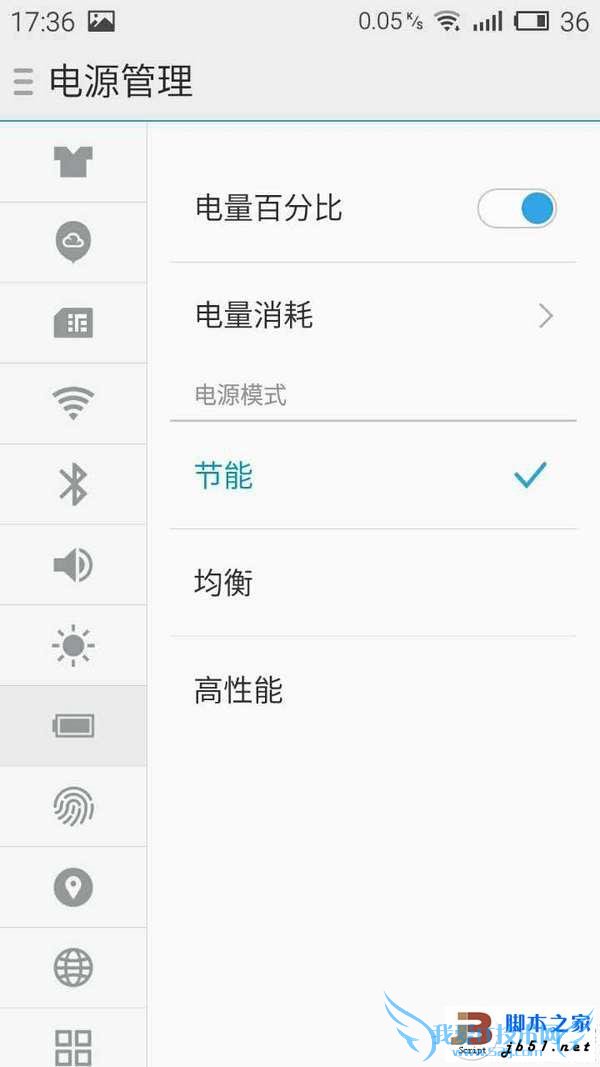Open SIM card settings
Viewport: 600px width, 1067px height.
[x=73, y=323]
